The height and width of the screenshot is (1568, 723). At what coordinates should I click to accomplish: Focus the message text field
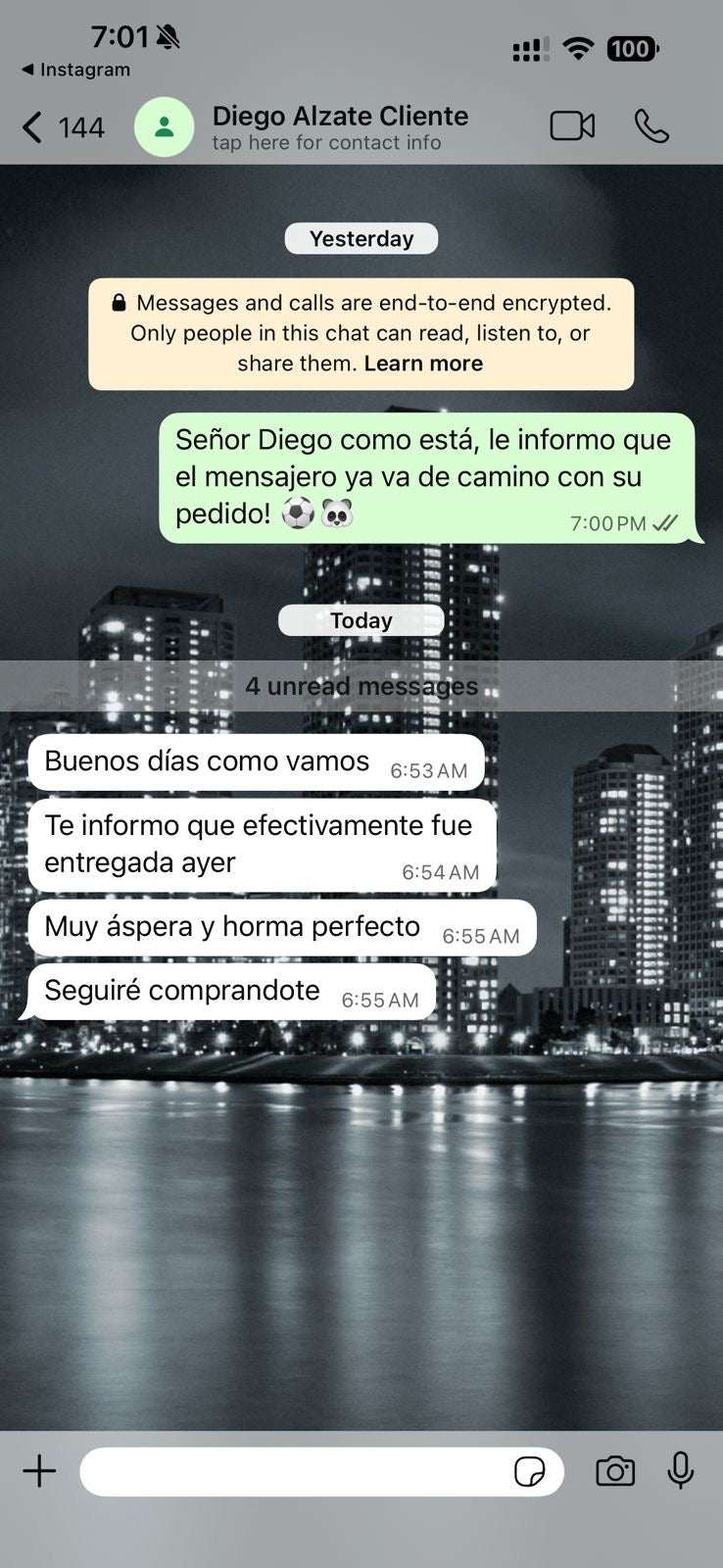click(294, 1471)
